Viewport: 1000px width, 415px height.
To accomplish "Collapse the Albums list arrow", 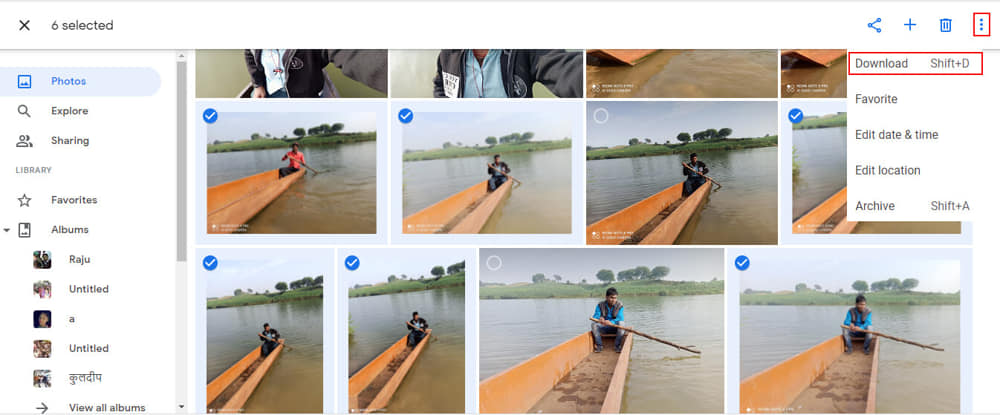I will pos(7,230).
